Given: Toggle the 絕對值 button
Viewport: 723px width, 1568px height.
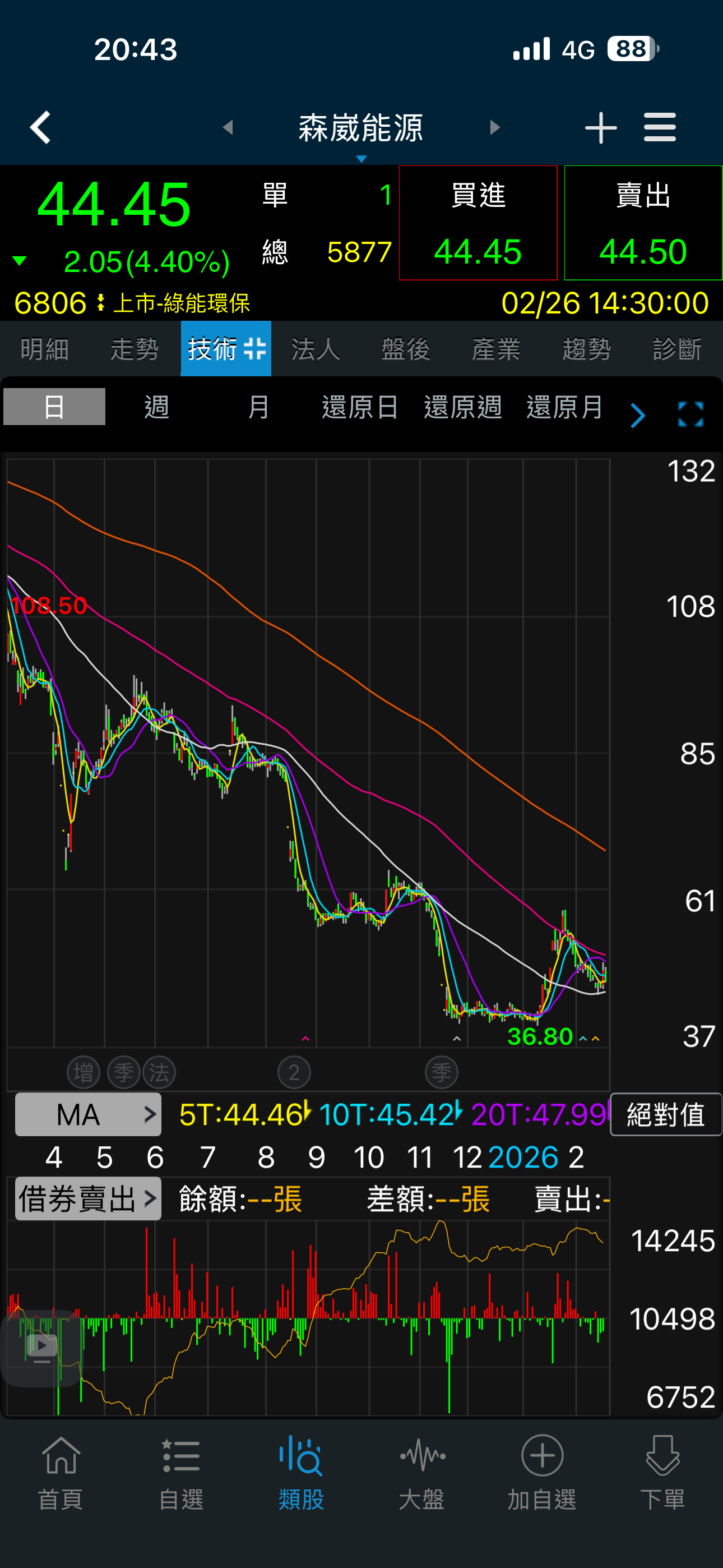Looking at the screenshot, I should (665, 1114).
